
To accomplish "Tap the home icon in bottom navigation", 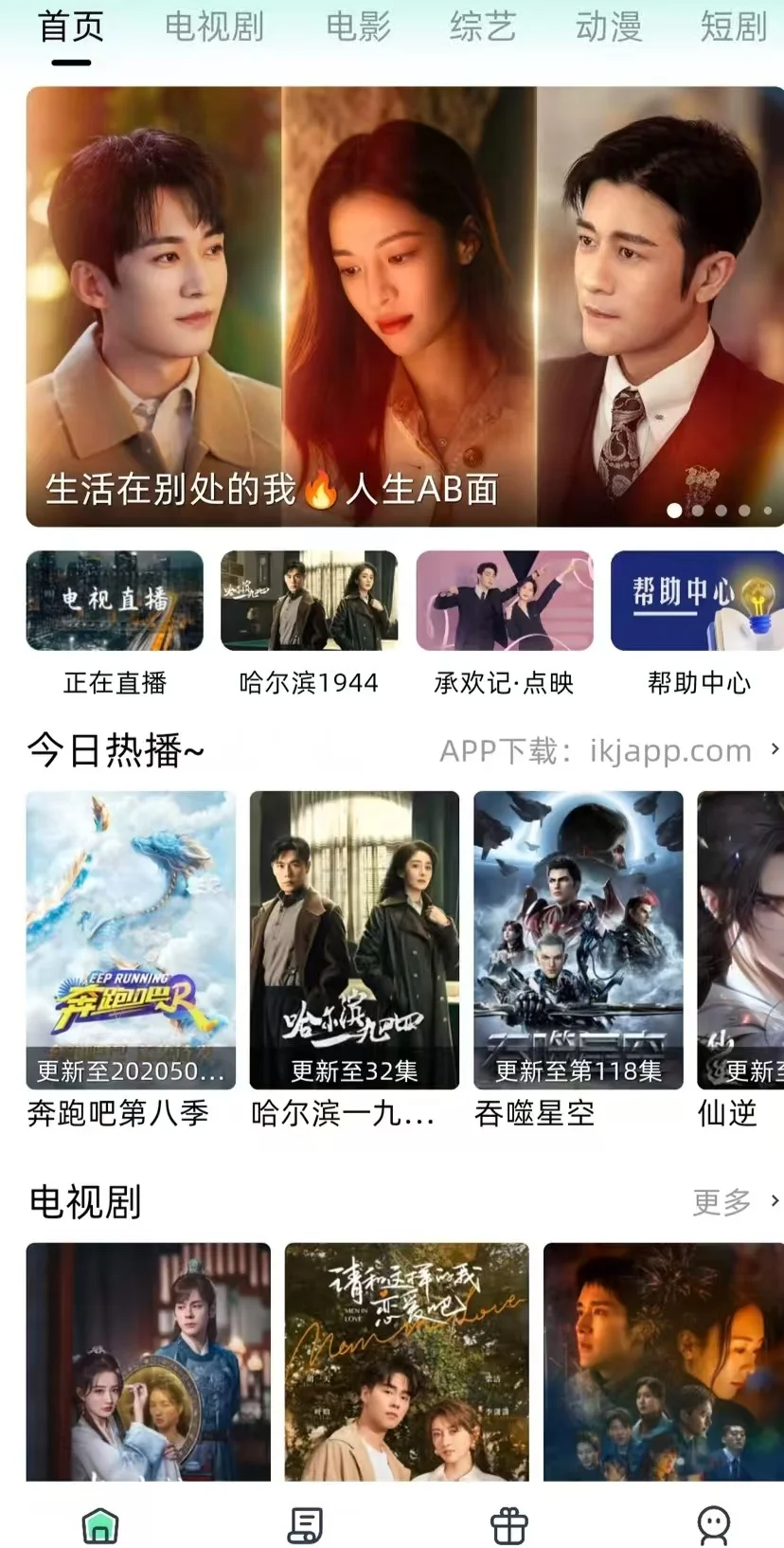I will (100, 1524).
